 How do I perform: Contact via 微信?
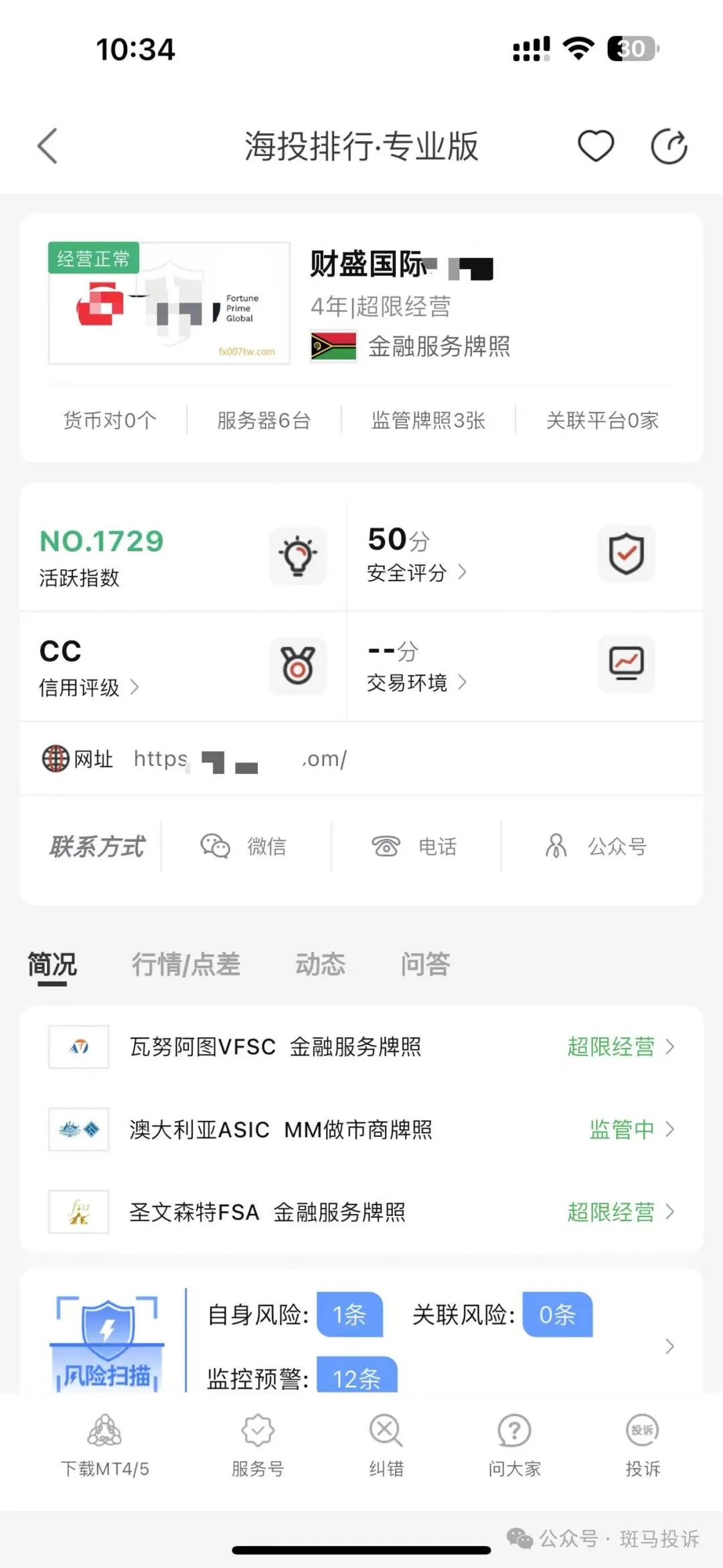245,846
